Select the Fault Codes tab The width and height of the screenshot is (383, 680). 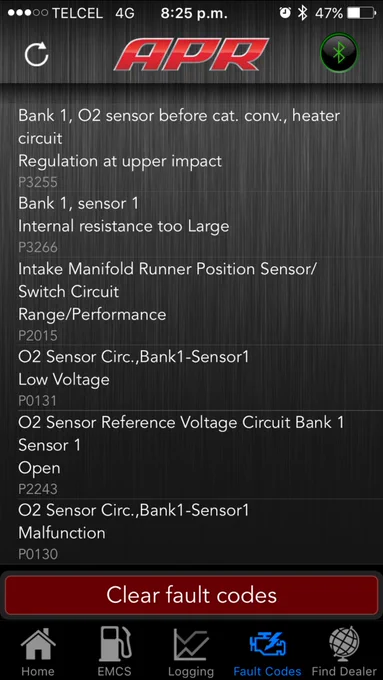click(x=268, y=652)
